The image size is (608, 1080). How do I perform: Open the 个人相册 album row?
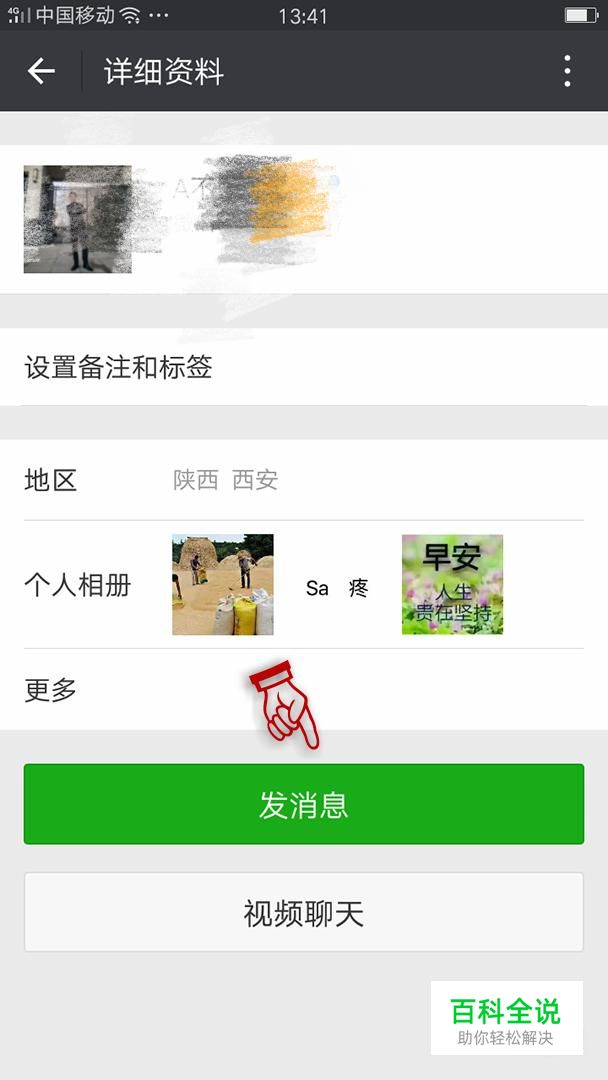tap(304, 585)
